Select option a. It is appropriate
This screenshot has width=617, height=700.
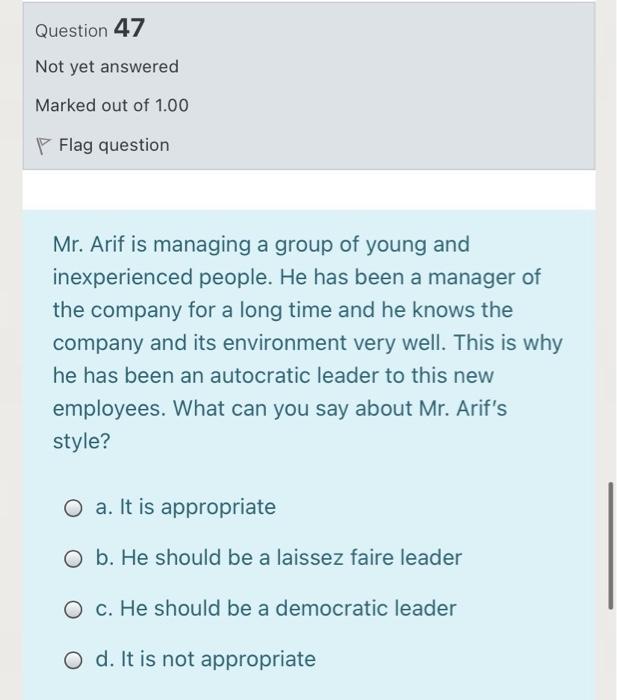pyautogui.click(x=73, y=508)
